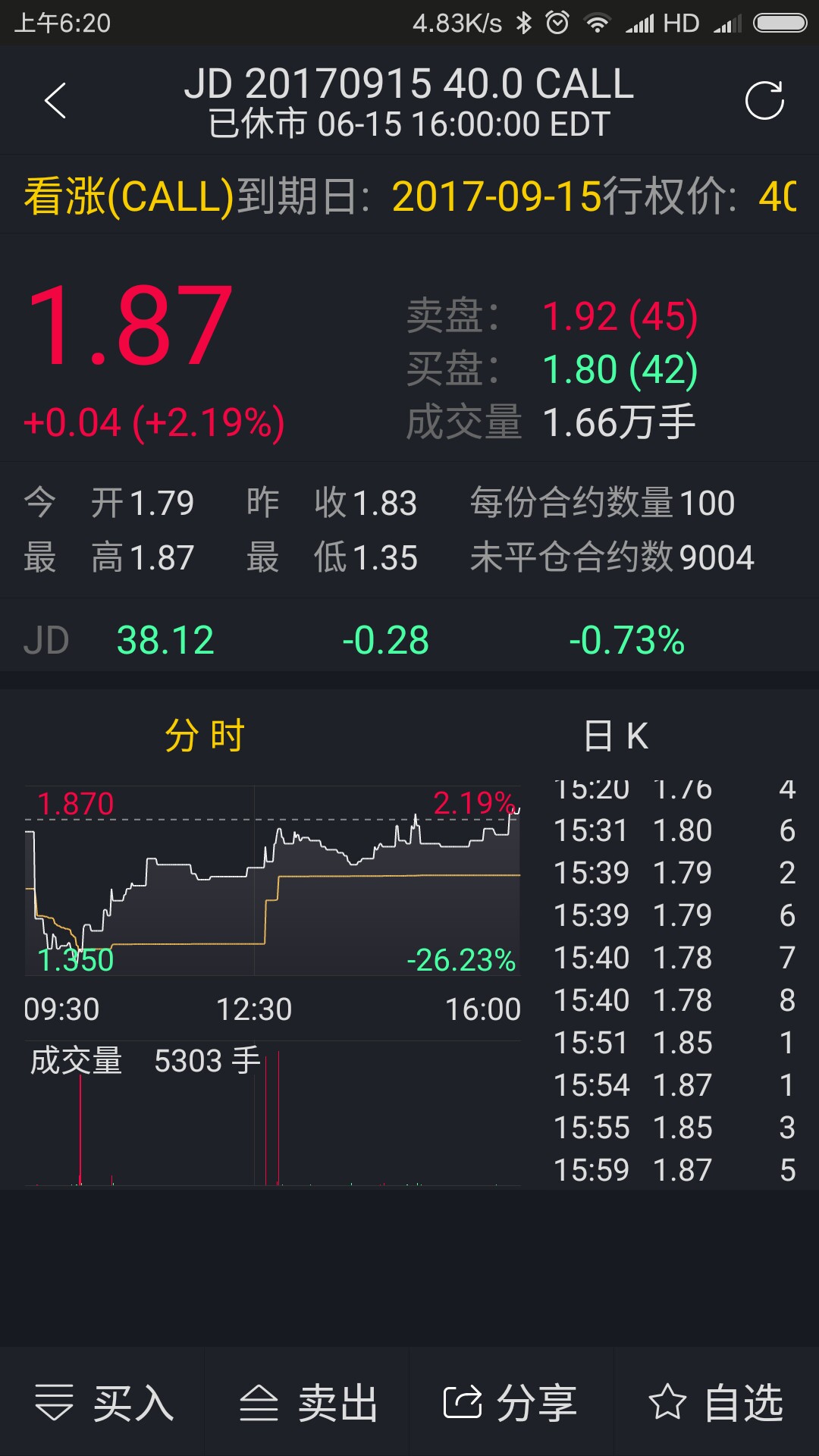Screen dimensions: 819x1456
Task: Add to watchlist with 自选
Action: tap(717, 1402)
